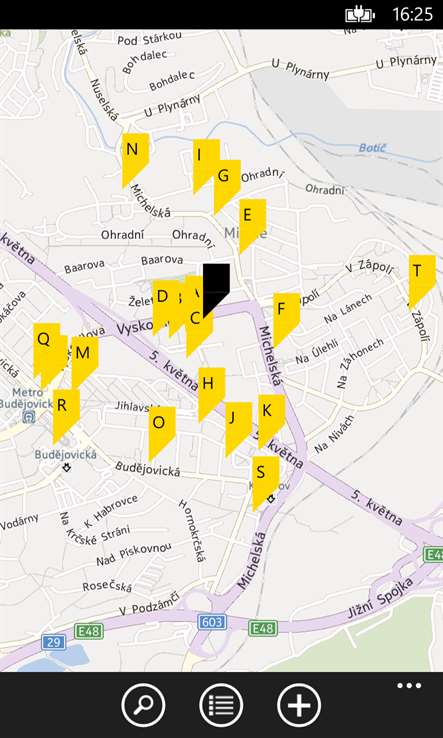Select map pin M

tap(85, 359)
